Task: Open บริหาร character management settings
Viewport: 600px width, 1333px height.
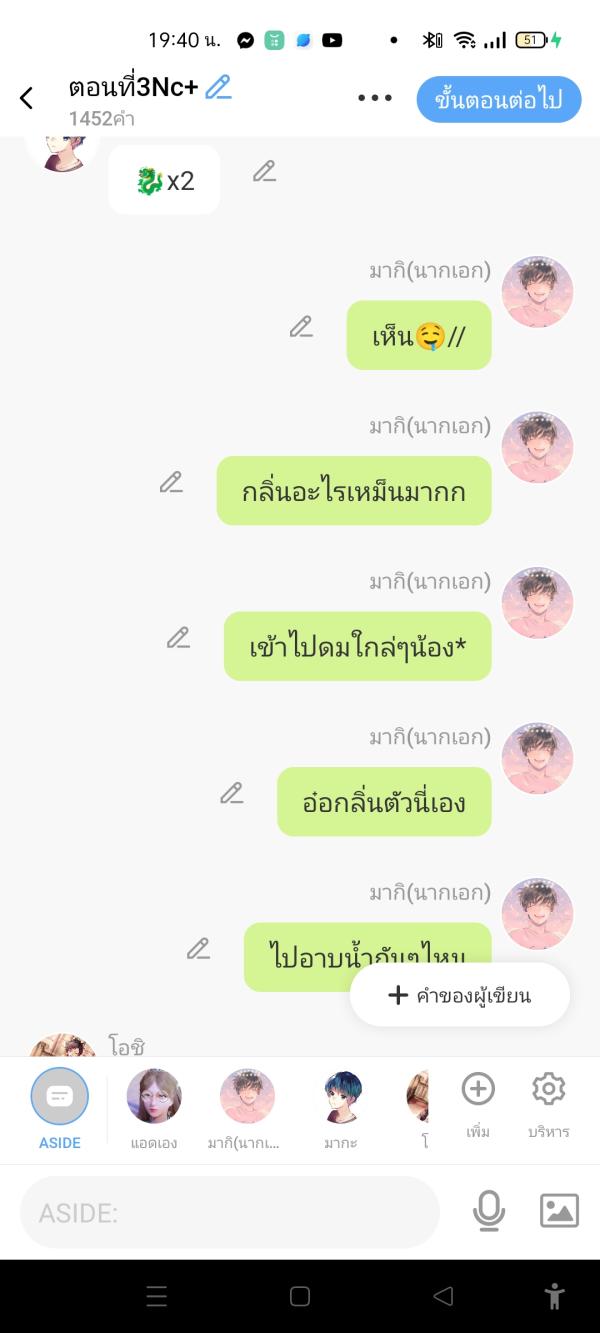Action: pyautogui.click(x=548, y=1100)
